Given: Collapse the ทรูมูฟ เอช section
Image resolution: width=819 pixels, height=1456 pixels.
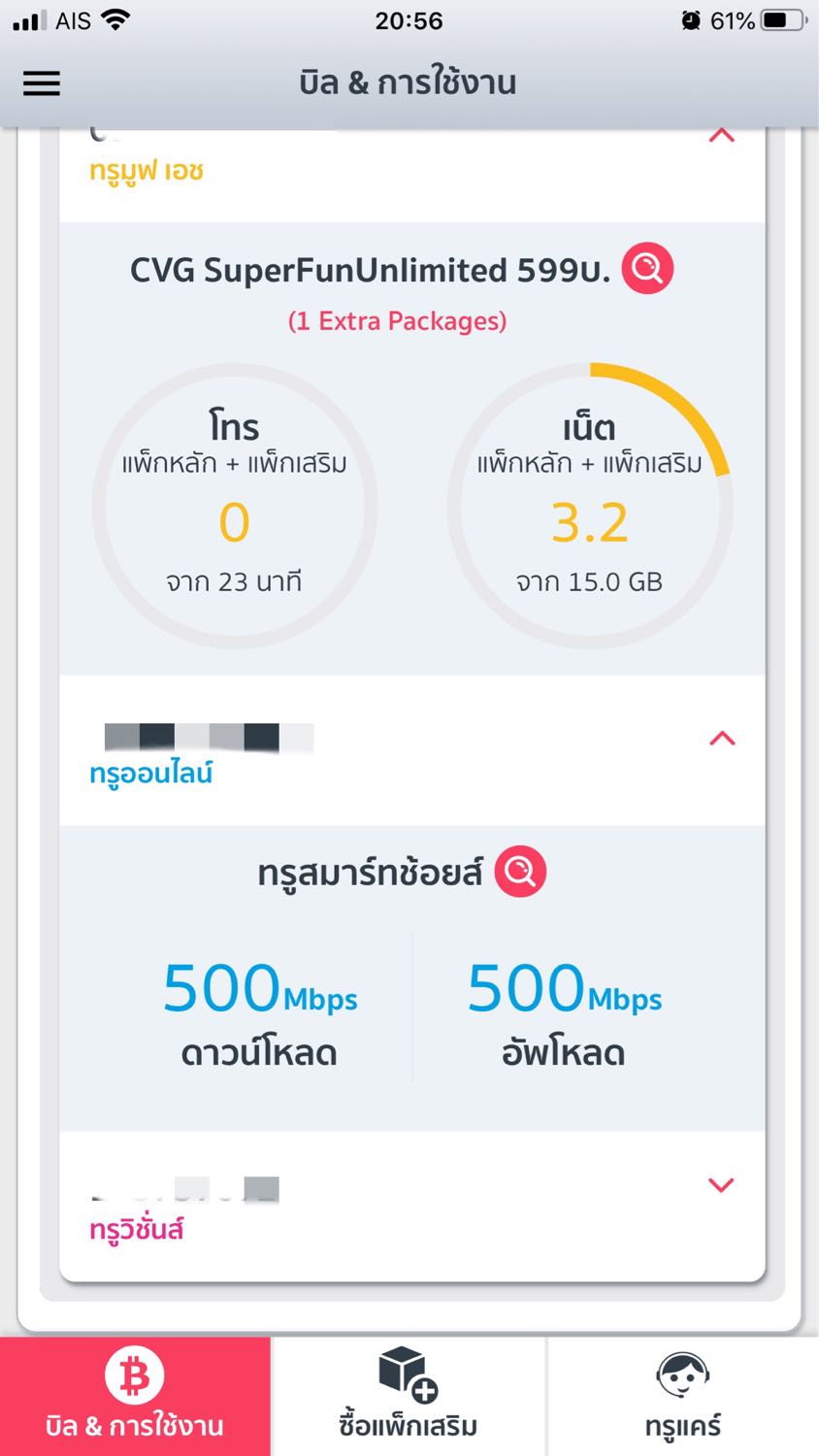Looking at the screenshot, I should (721, 136).
